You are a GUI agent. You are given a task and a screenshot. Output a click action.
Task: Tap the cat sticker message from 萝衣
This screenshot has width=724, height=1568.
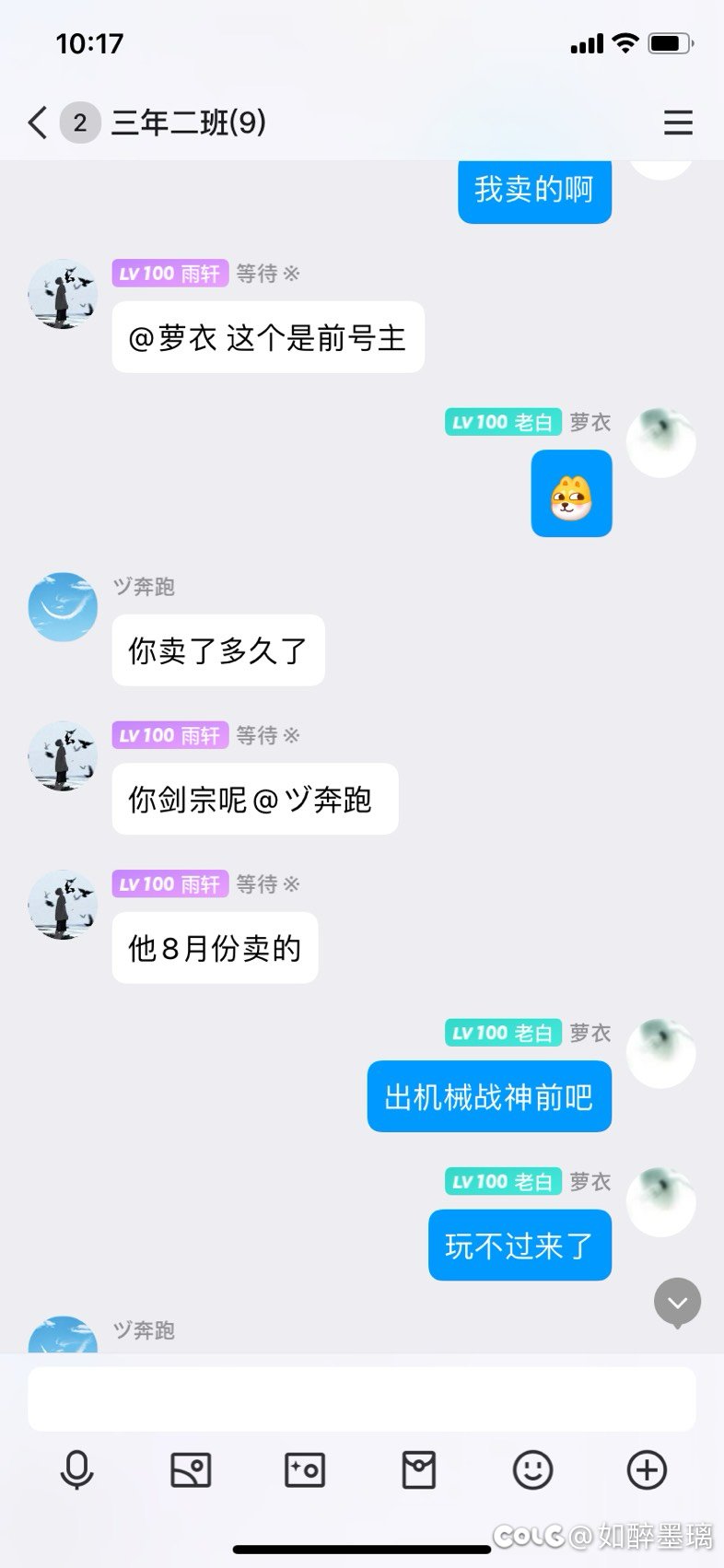571,494
